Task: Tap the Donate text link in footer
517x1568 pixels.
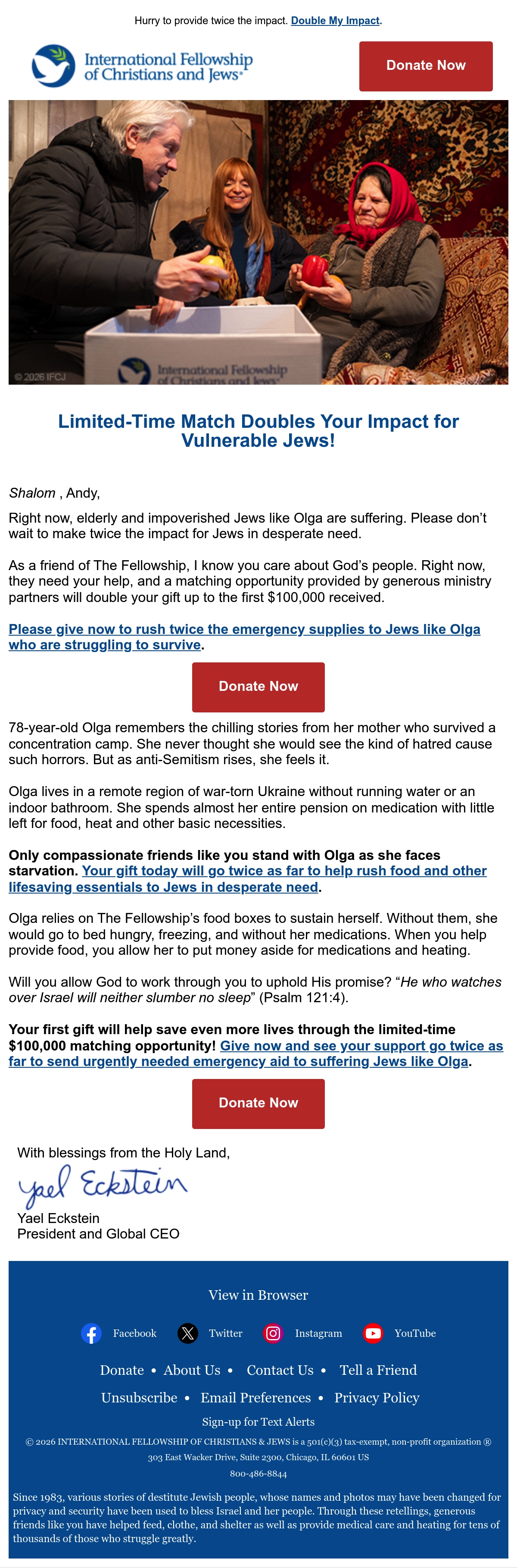Action: tap(122, 1370)
